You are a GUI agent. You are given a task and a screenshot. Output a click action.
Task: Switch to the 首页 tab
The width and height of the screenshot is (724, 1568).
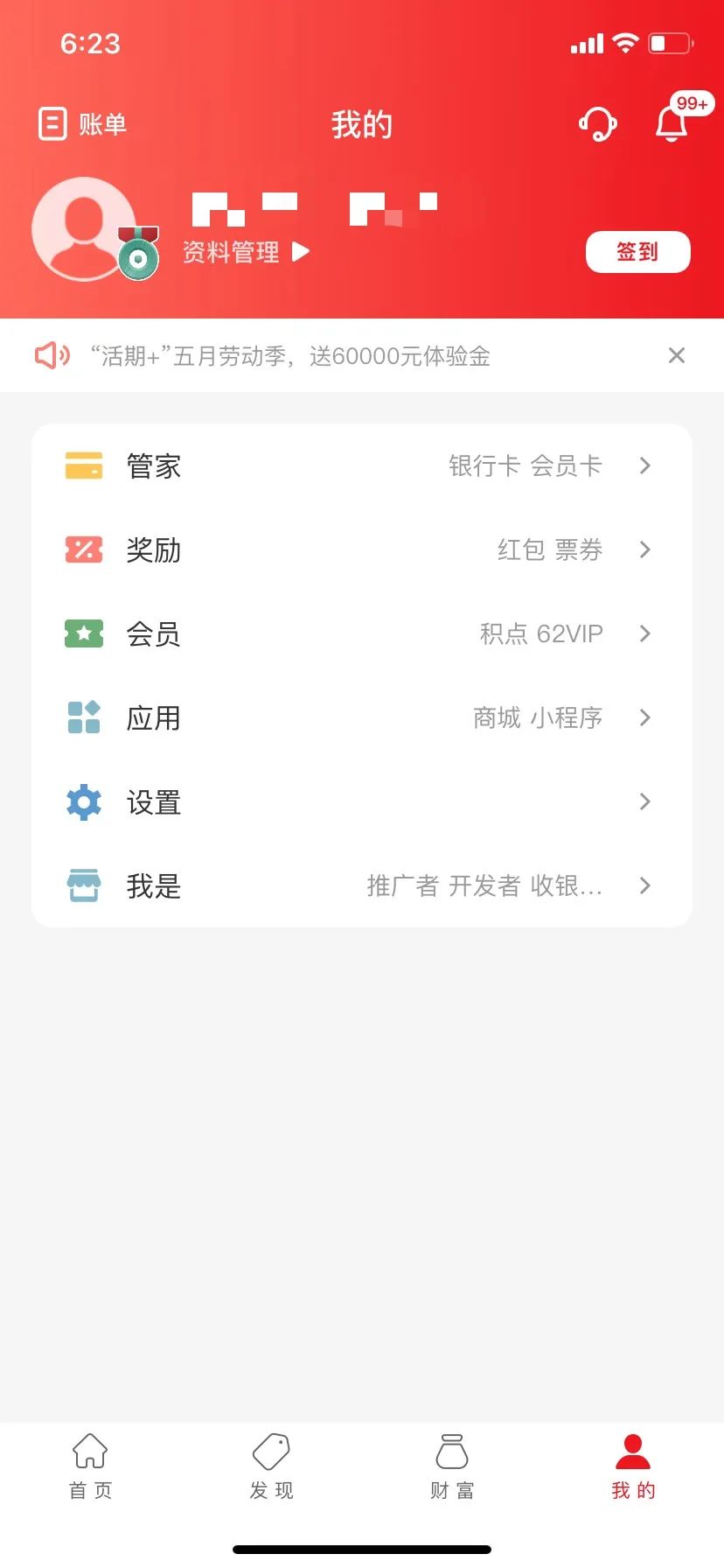[90, 1466]
